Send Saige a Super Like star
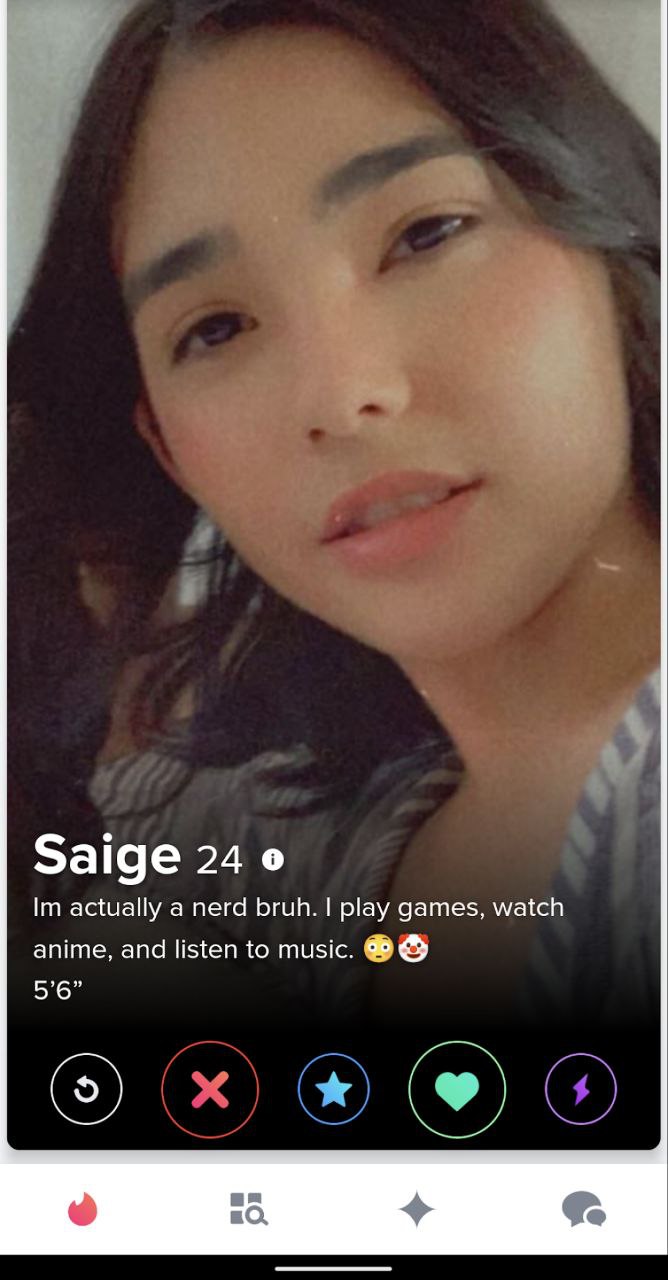 [x=333, y=1089]
